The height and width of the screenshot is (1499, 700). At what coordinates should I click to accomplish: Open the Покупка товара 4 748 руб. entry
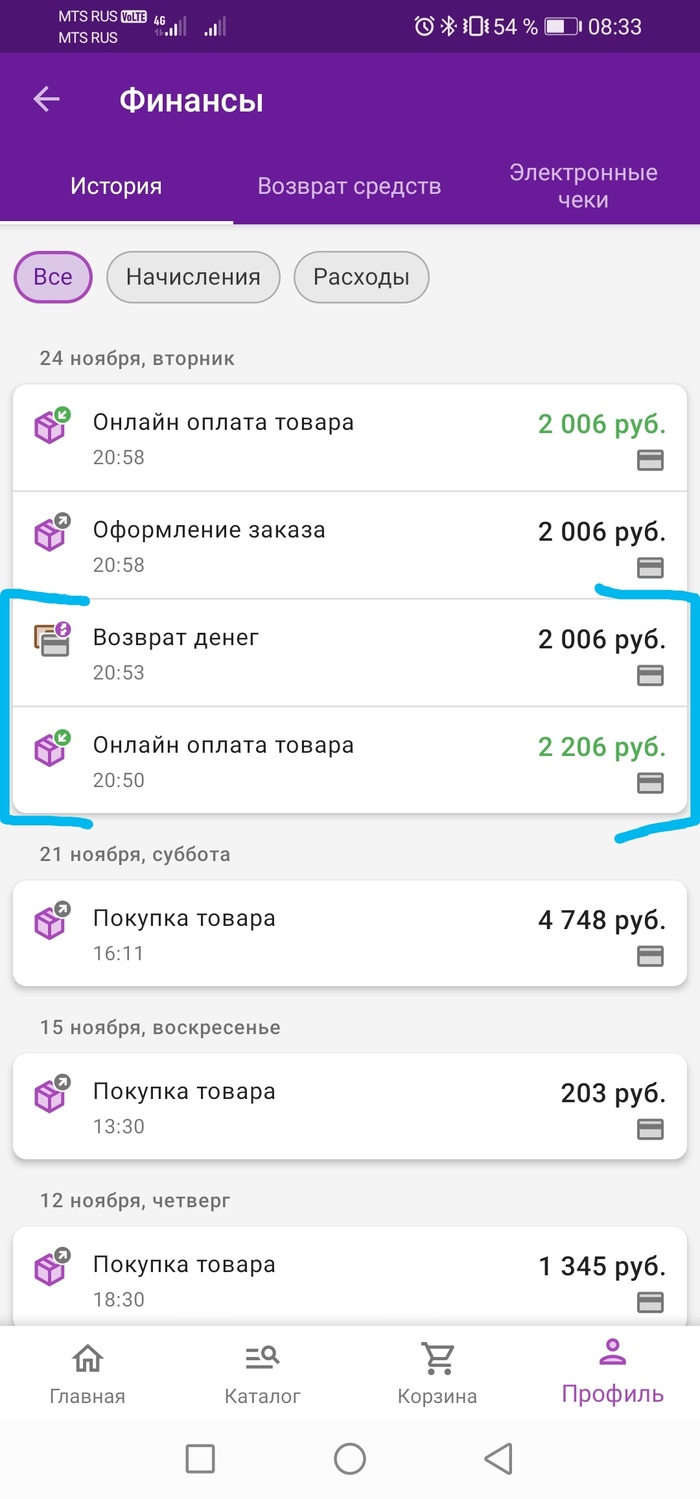[349, 933]
